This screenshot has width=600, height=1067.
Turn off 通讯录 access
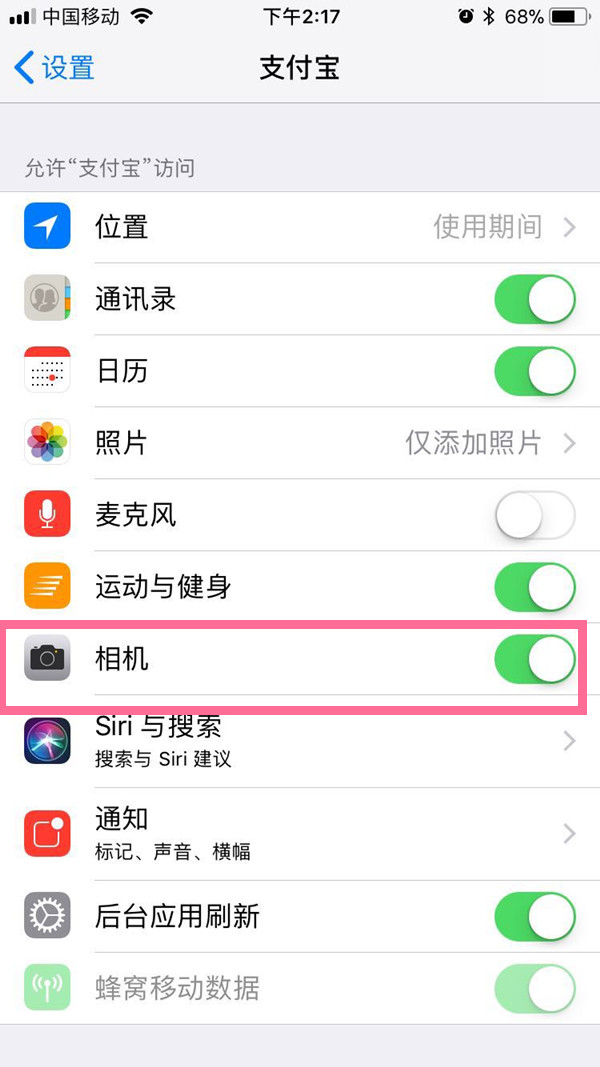pyautogui.click(x=535, y=299)
